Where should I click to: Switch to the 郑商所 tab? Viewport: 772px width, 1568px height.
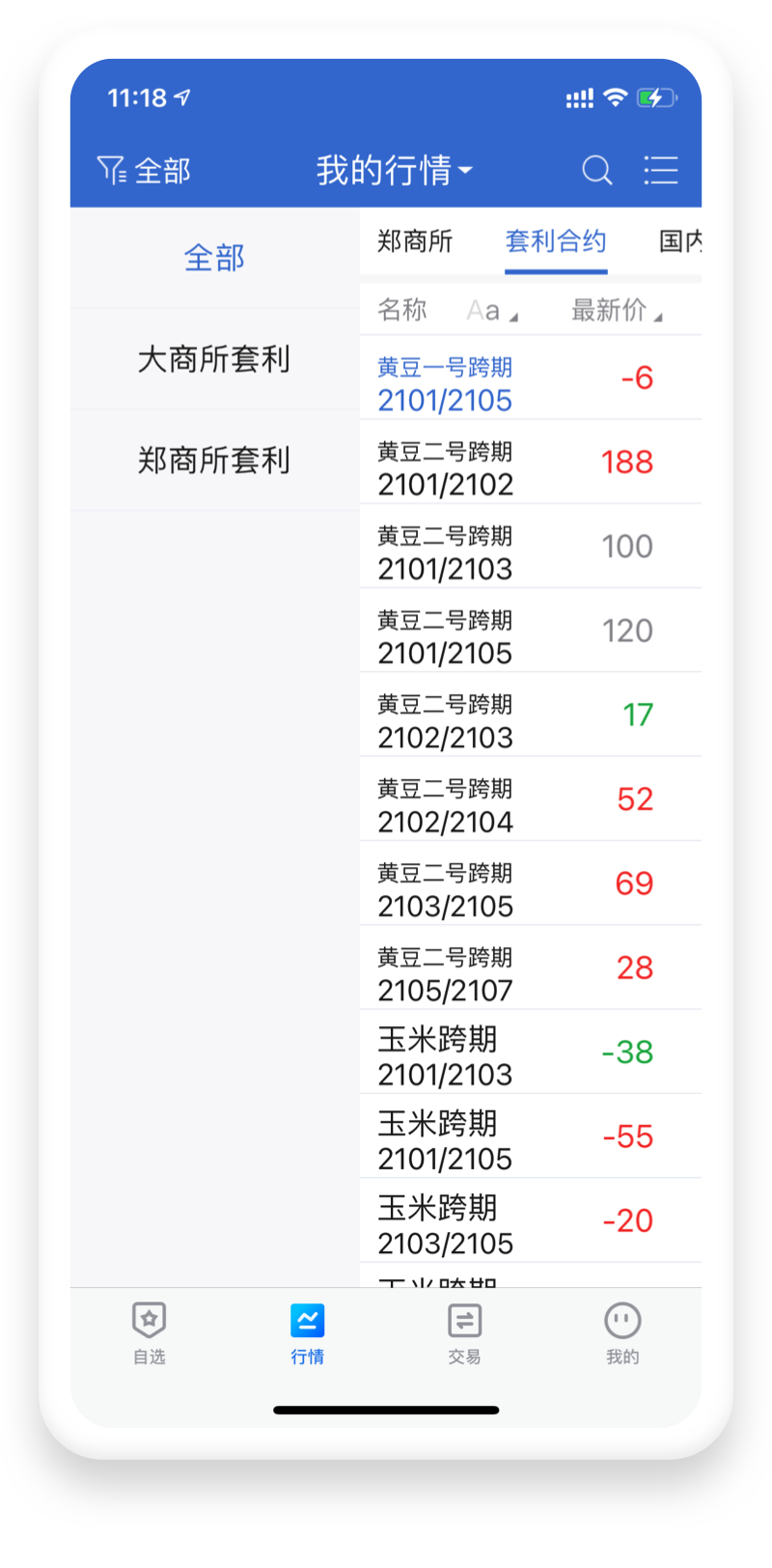(x=415, y=241)
